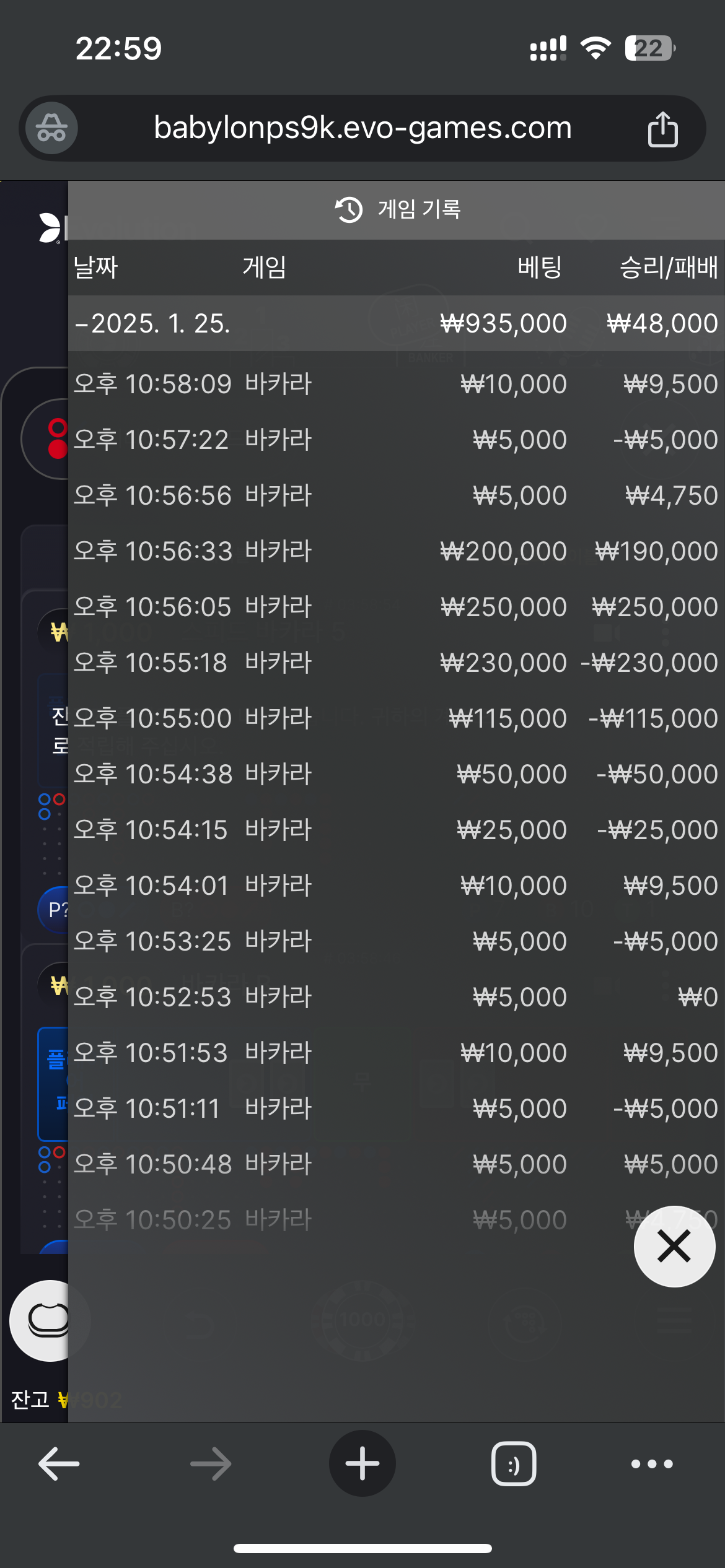Open the browser overflow menu
Image resolution: width=725 pixels, height=1568 pixels.
coord(652,1464)
